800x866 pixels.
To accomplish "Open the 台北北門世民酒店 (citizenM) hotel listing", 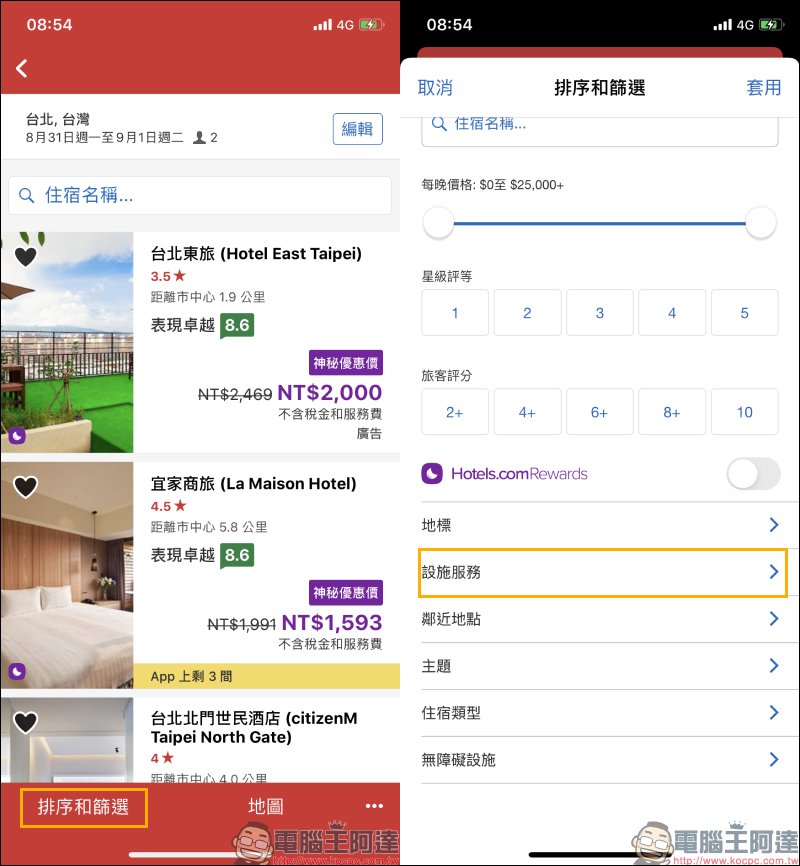I will pos(254,728).
